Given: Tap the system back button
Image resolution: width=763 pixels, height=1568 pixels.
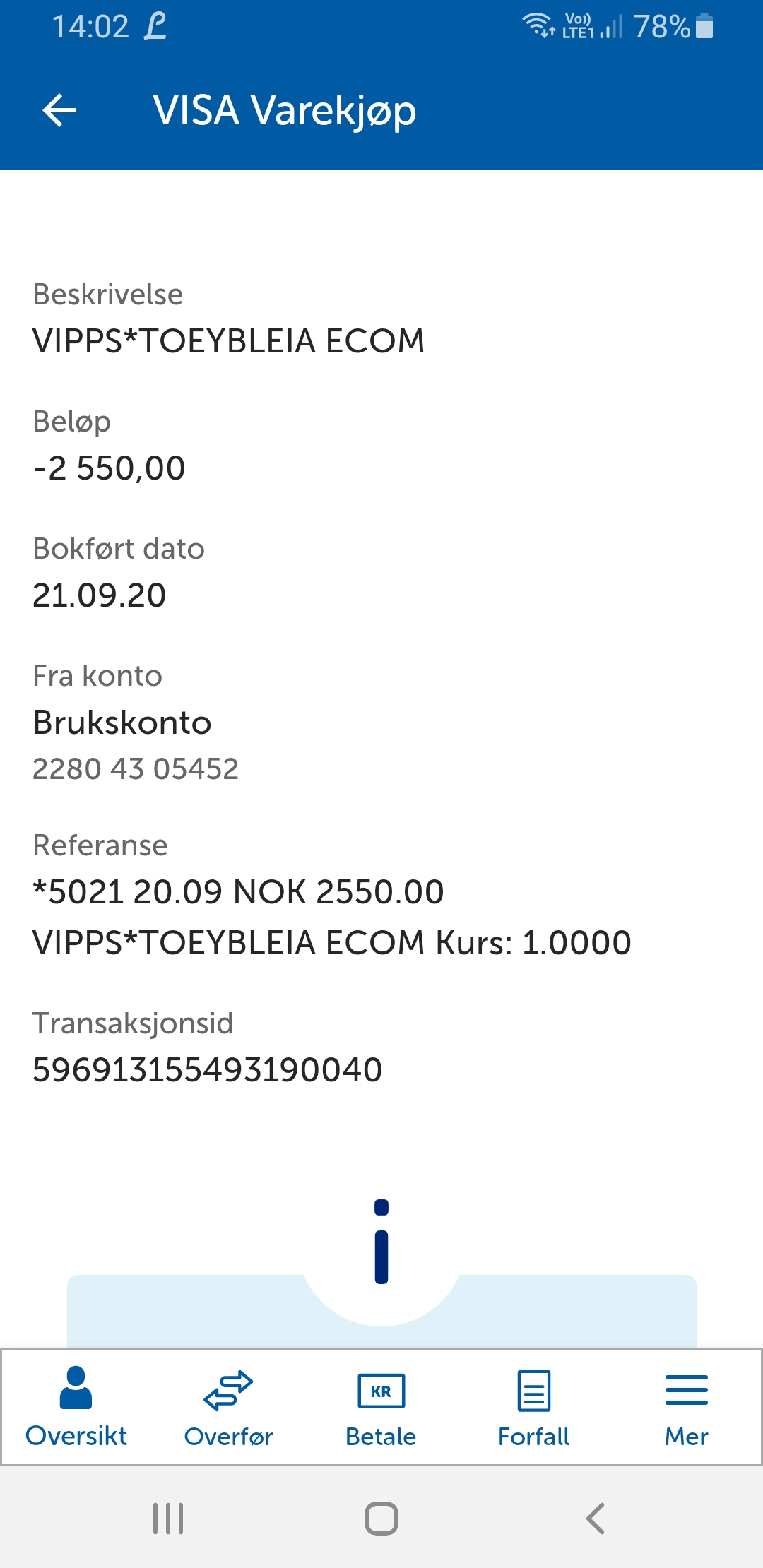Looking at the screenshot, I should point(595,1518).
